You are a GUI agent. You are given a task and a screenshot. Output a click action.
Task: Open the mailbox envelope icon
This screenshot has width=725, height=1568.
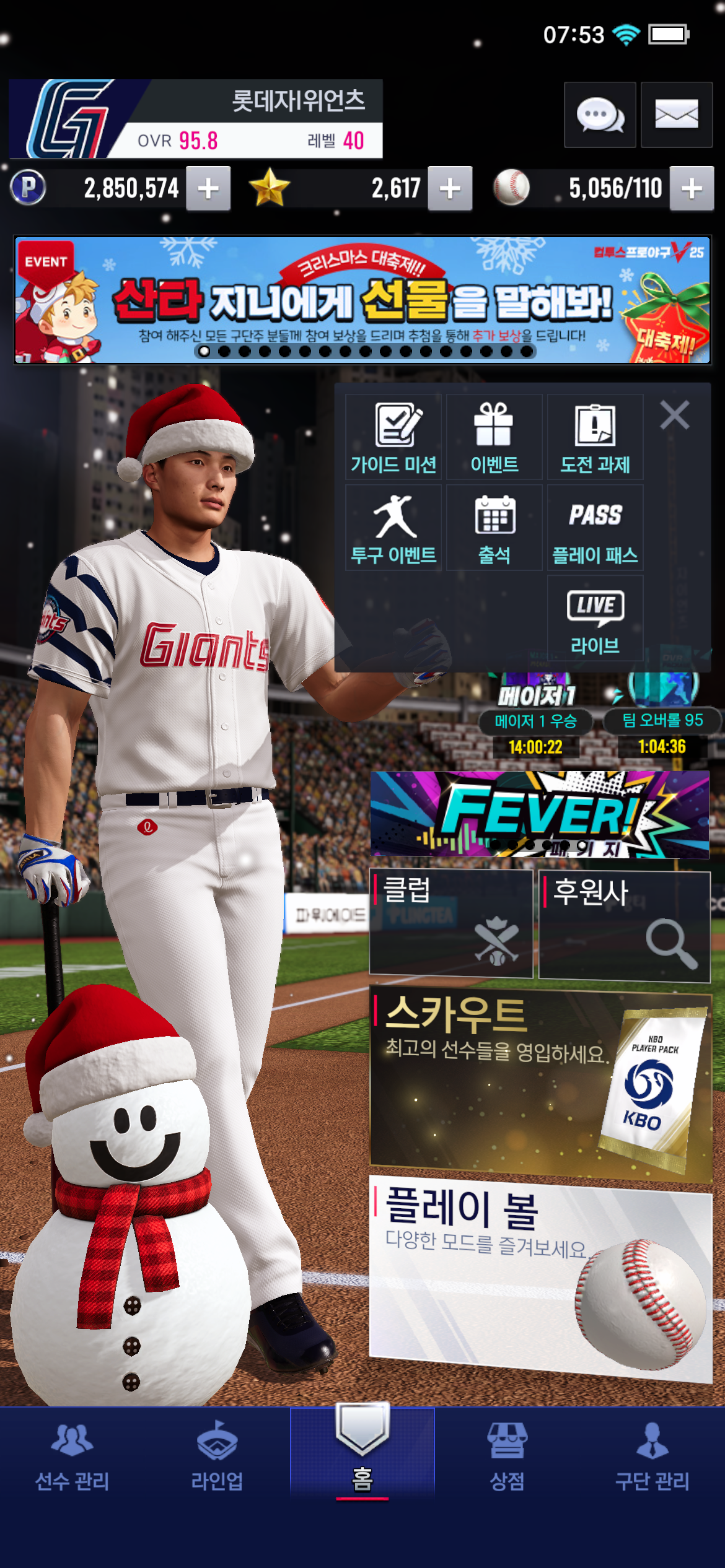click(x=676, y=115)
